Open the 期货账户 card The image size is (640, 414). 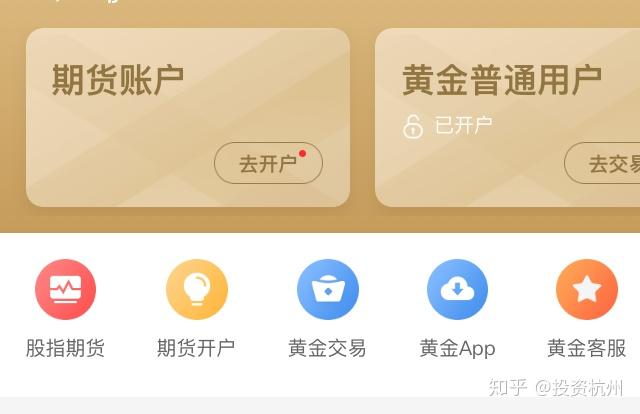[x=150, y=100]
